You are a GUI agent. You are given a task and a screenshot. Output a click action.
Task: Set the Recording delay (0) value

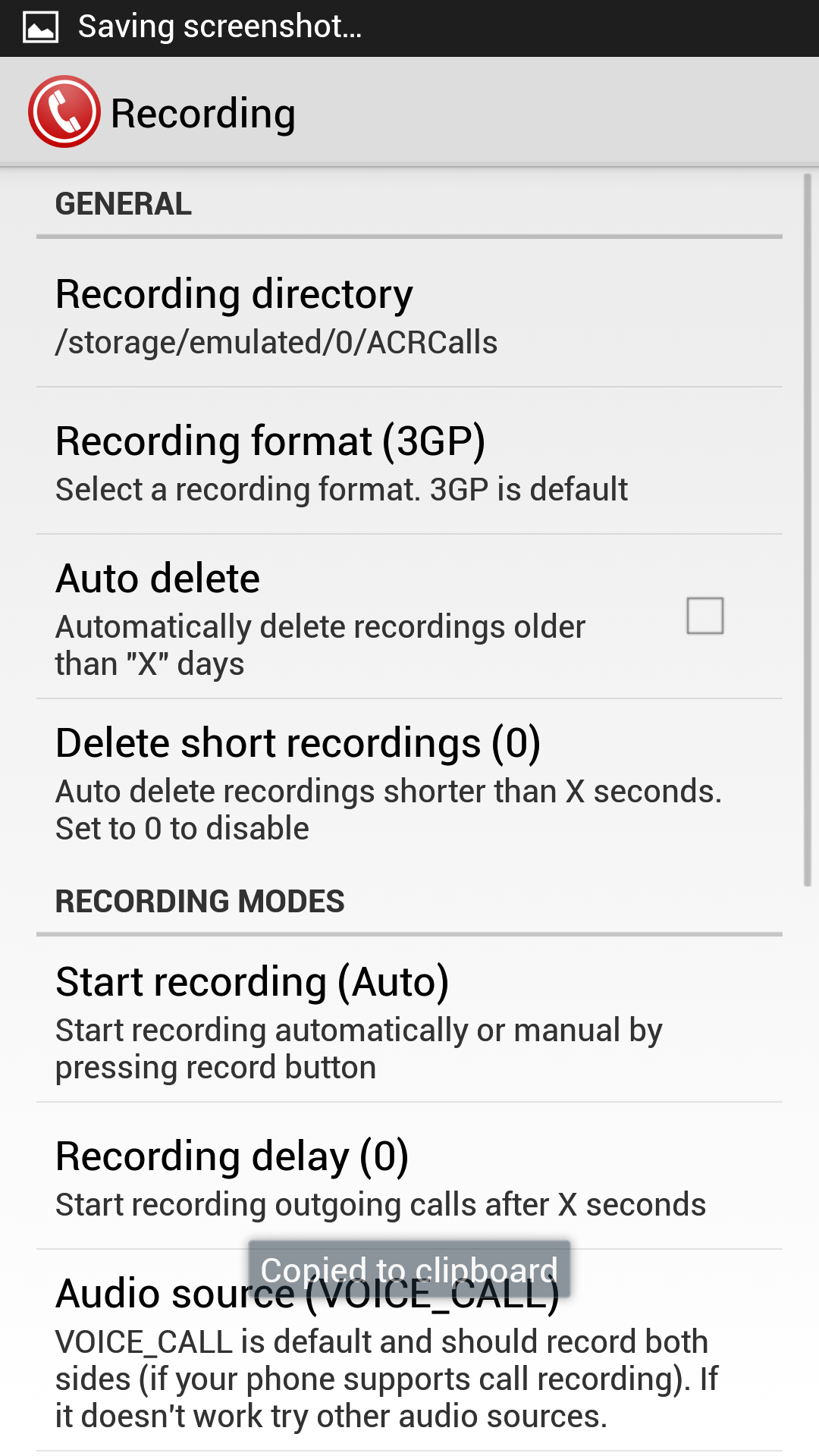(x=409, y=1175)
